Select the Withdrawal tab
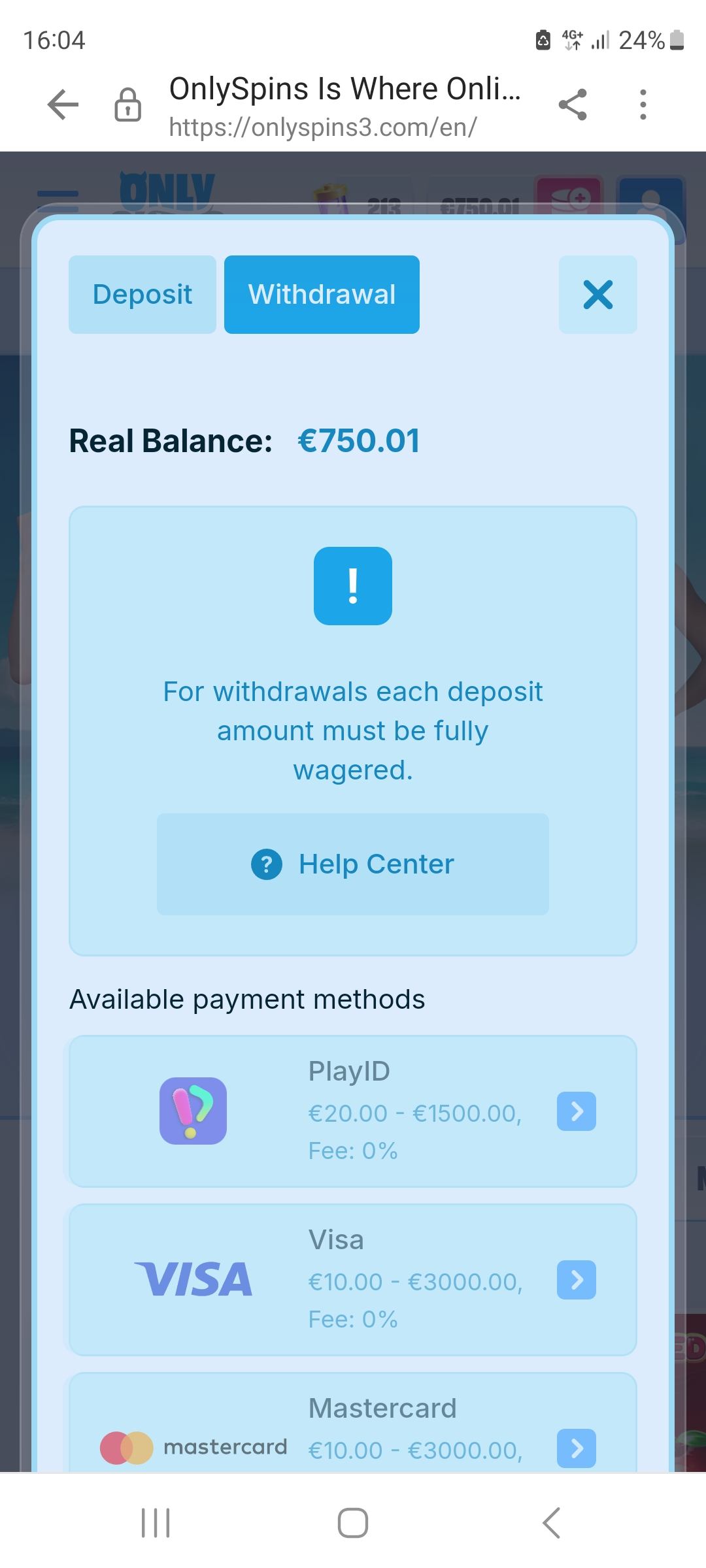Viewport: 706px width, 1568px height. point(322,295)
